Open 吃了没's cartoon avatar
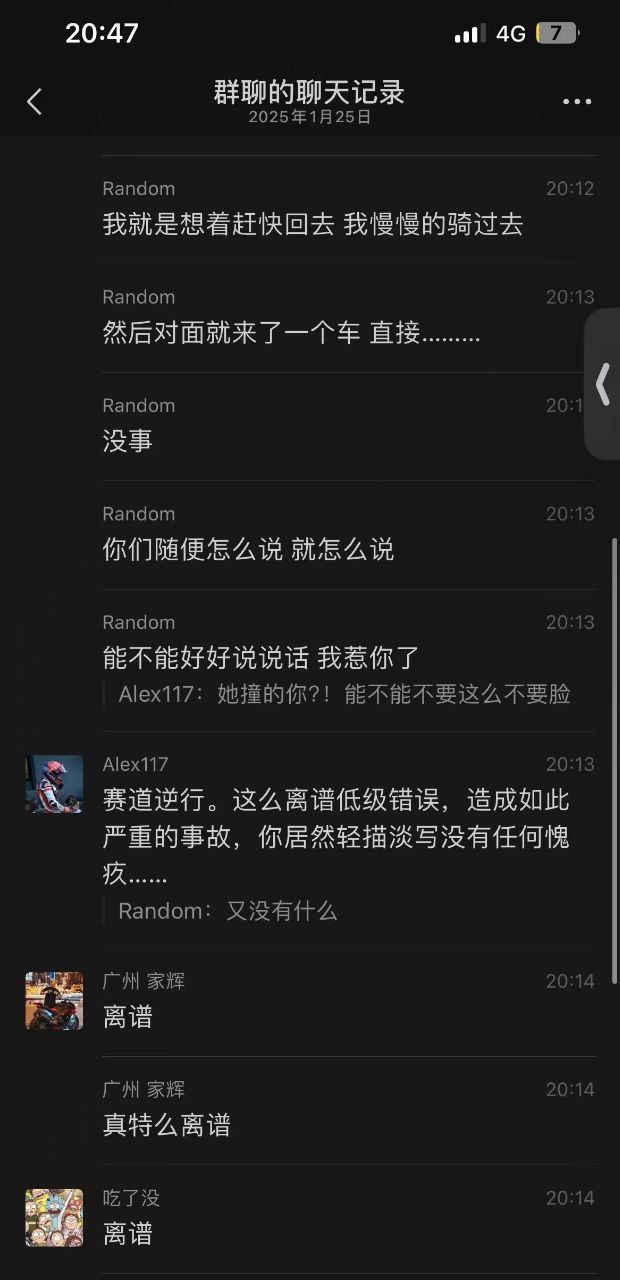620x1280 pixels. coord(54,1217)
